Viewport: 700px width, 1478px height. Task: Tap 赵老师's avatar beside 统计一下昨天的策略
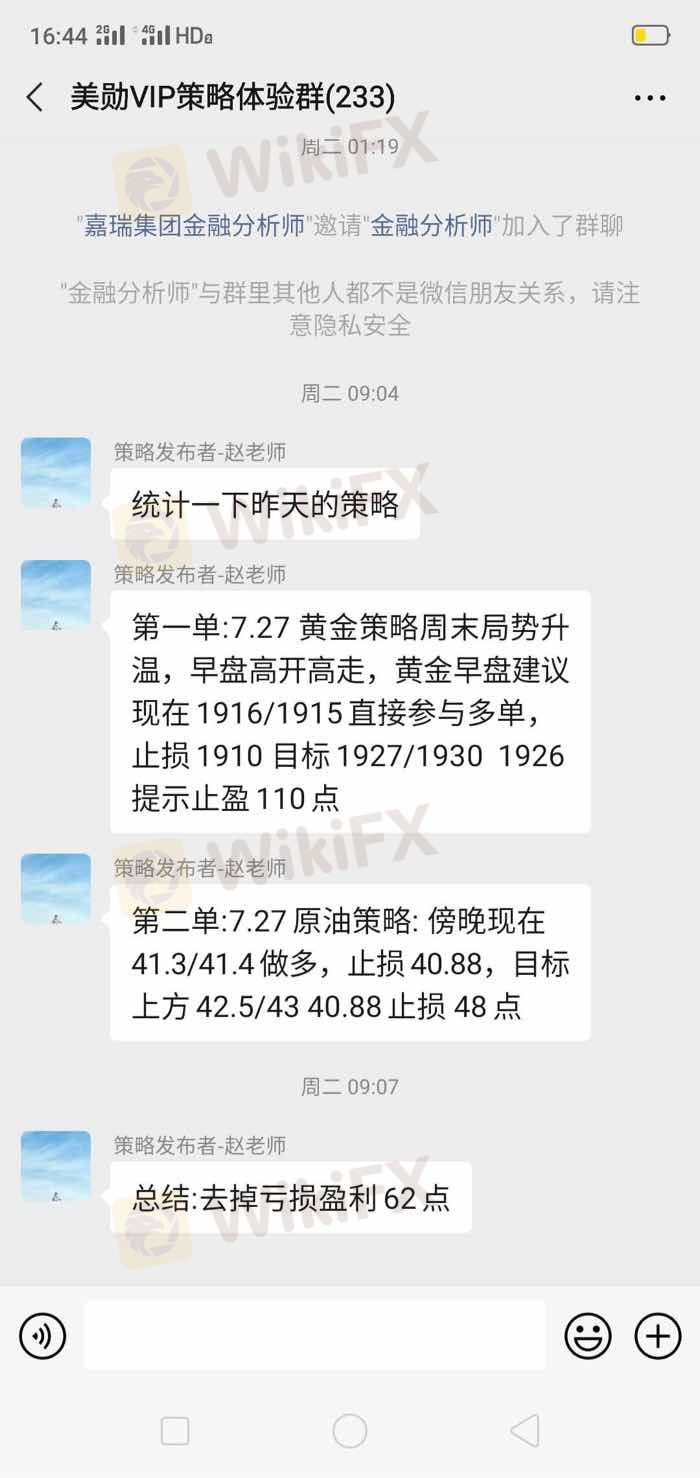(56, 473)
